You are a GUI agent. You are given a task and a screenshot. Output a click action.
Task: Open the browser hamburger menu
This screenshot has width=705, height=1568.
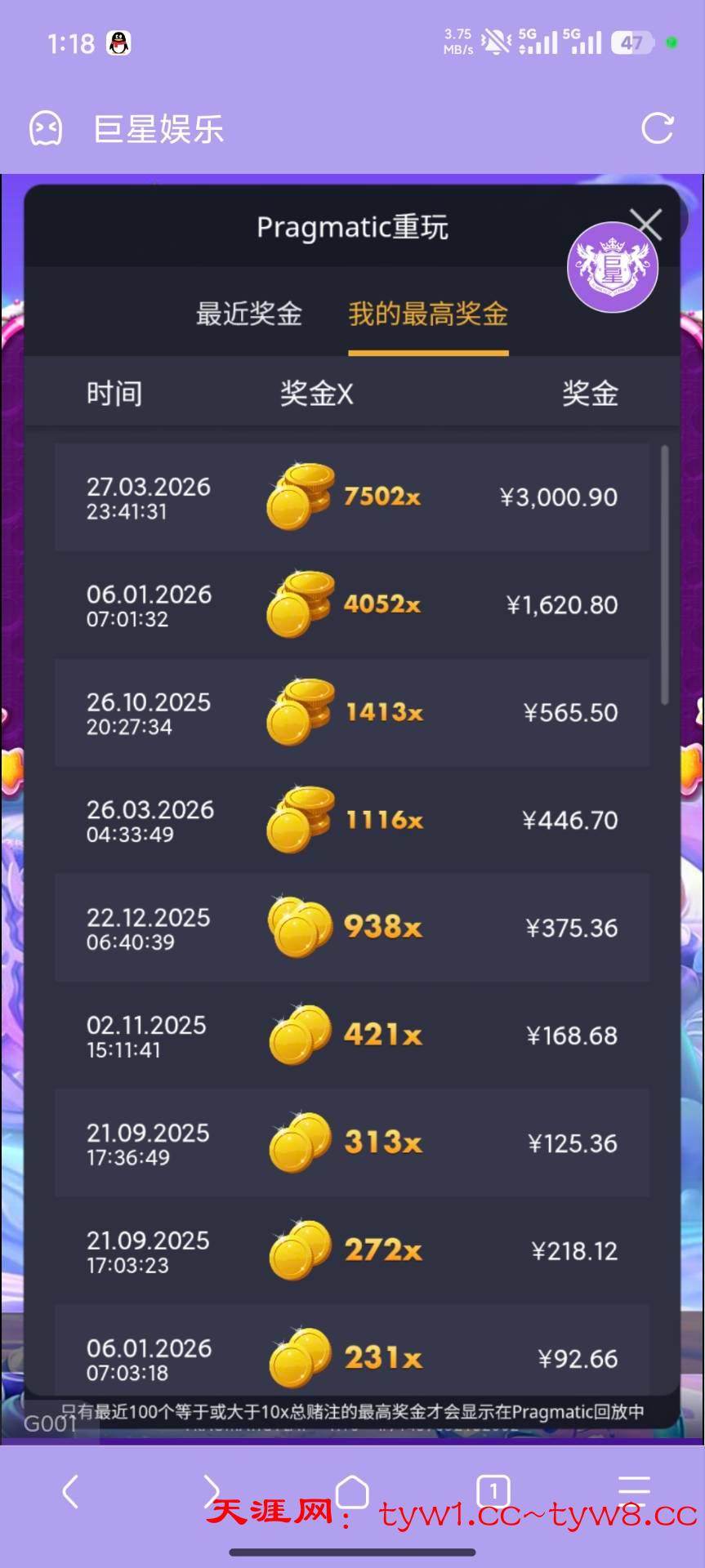634,1491
